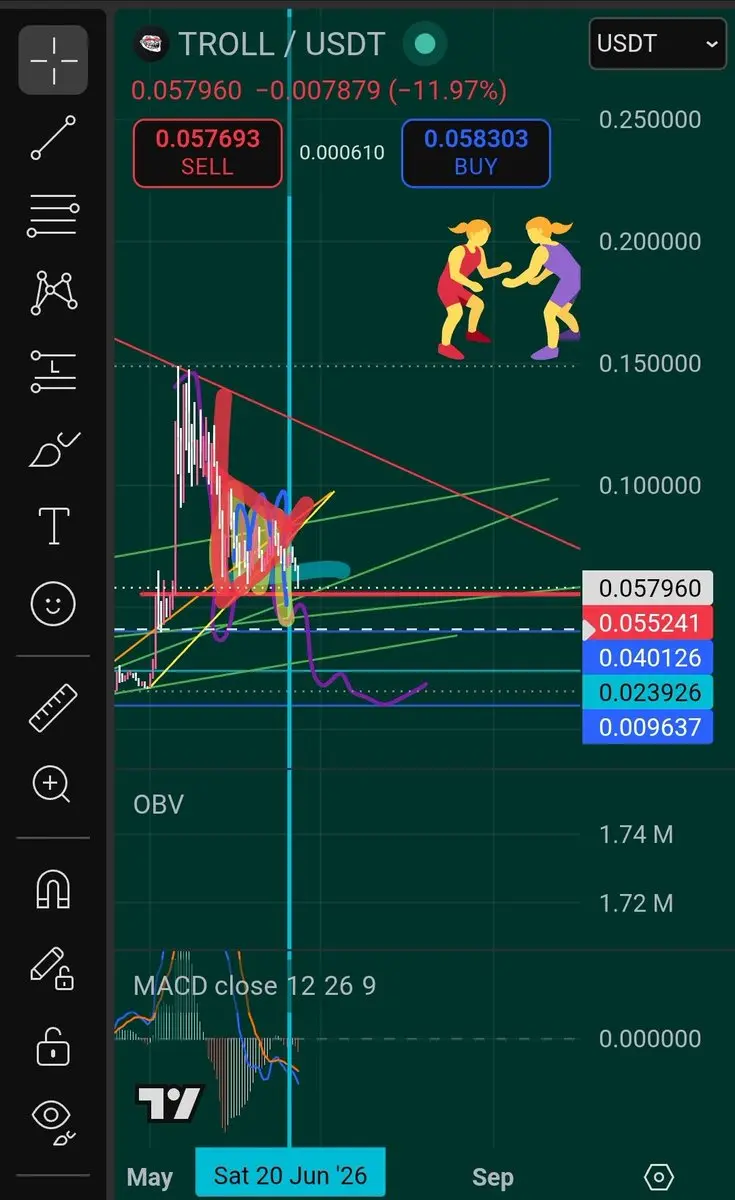
Task: Open chart scale settings hexagon icon
Action: click(x=659, y=1177)
